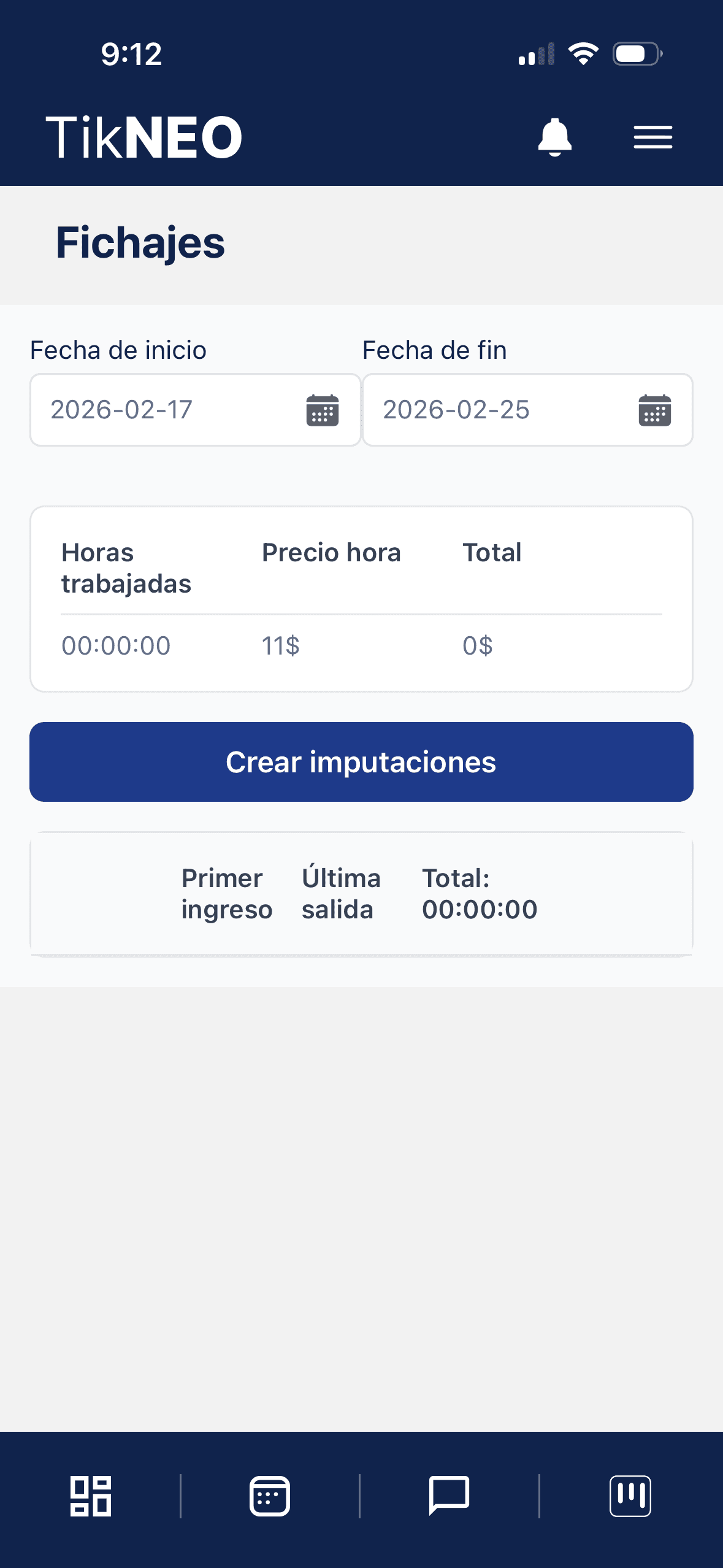Click the Total: 00:00:00 label
This screenshot has height=1568, width=723.
coord(480,893)
